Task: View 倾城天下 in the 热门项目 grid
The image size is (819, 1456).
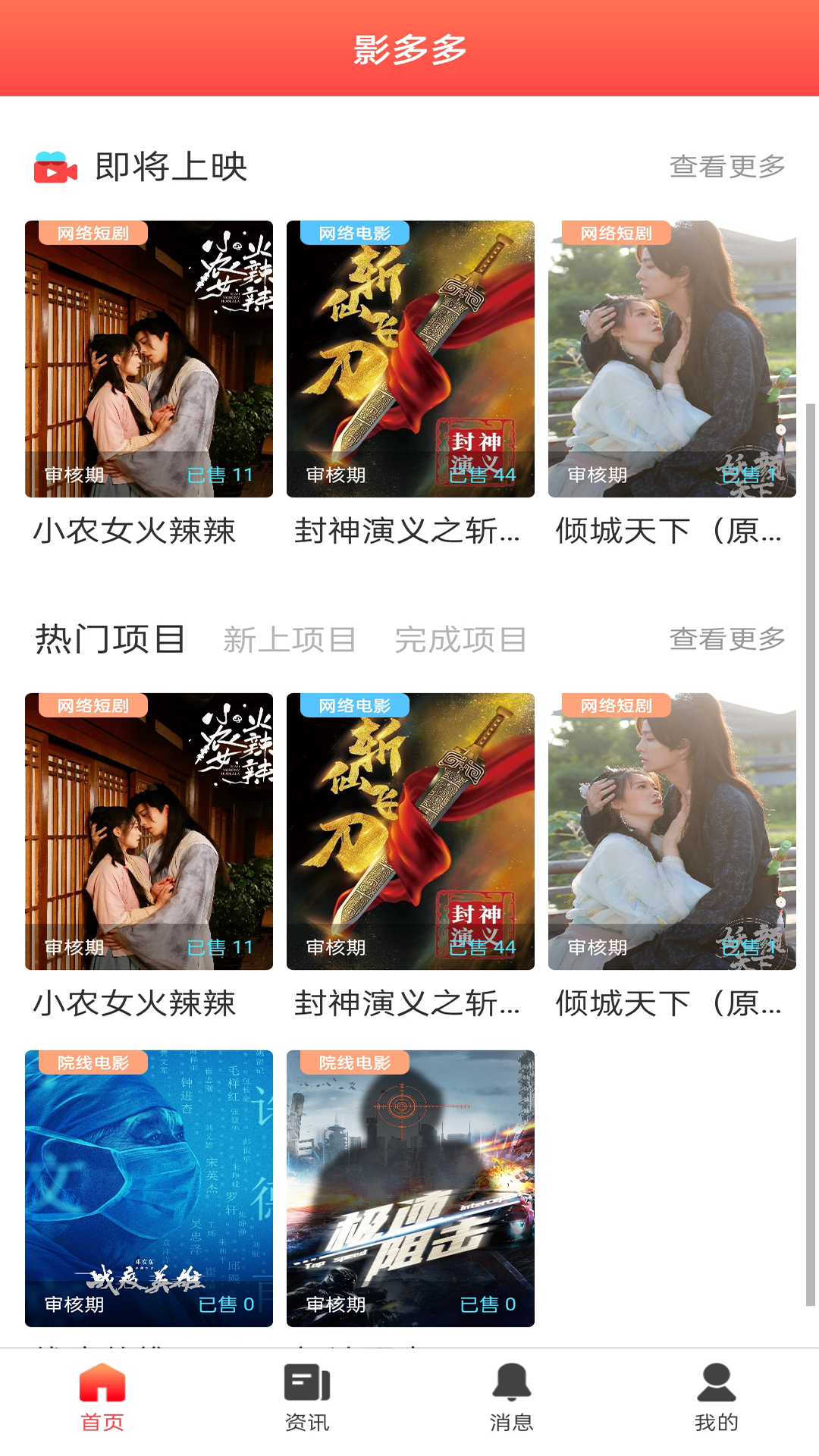Action: point(672,831)
